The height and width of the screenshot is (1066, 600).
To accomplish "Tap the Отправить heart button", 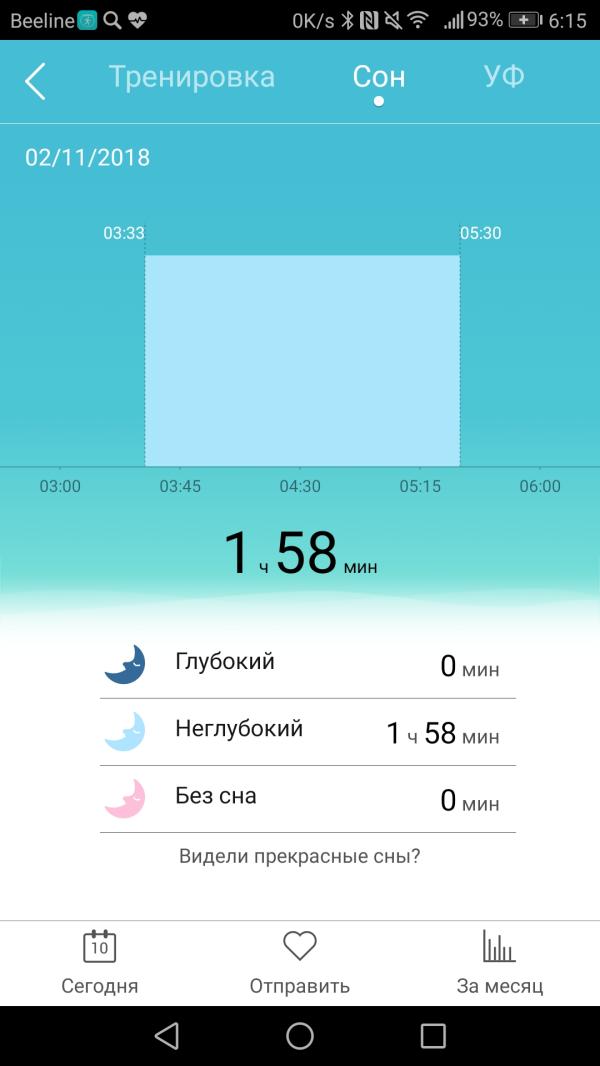I will [300, 962].
